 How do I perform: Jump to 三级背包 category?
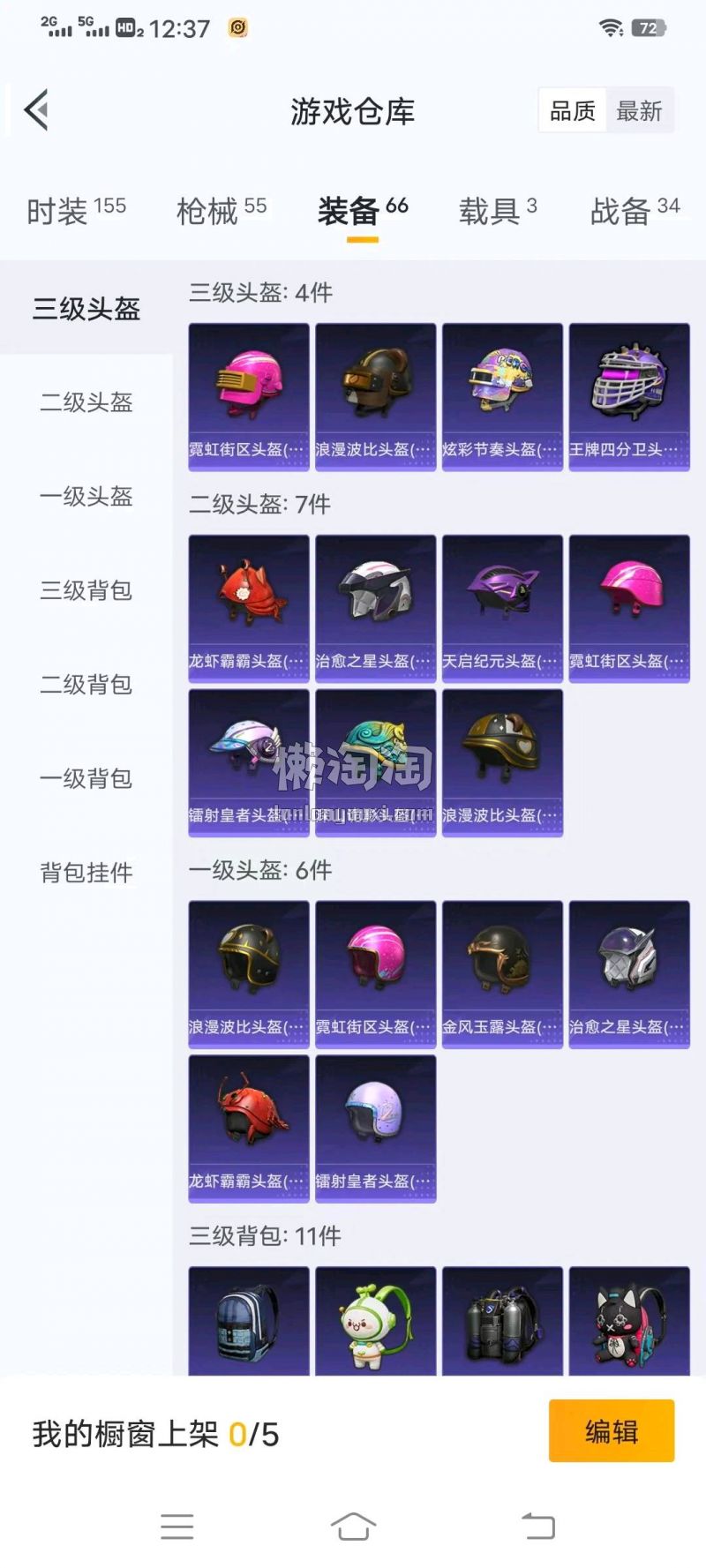(x=86, y=590)
